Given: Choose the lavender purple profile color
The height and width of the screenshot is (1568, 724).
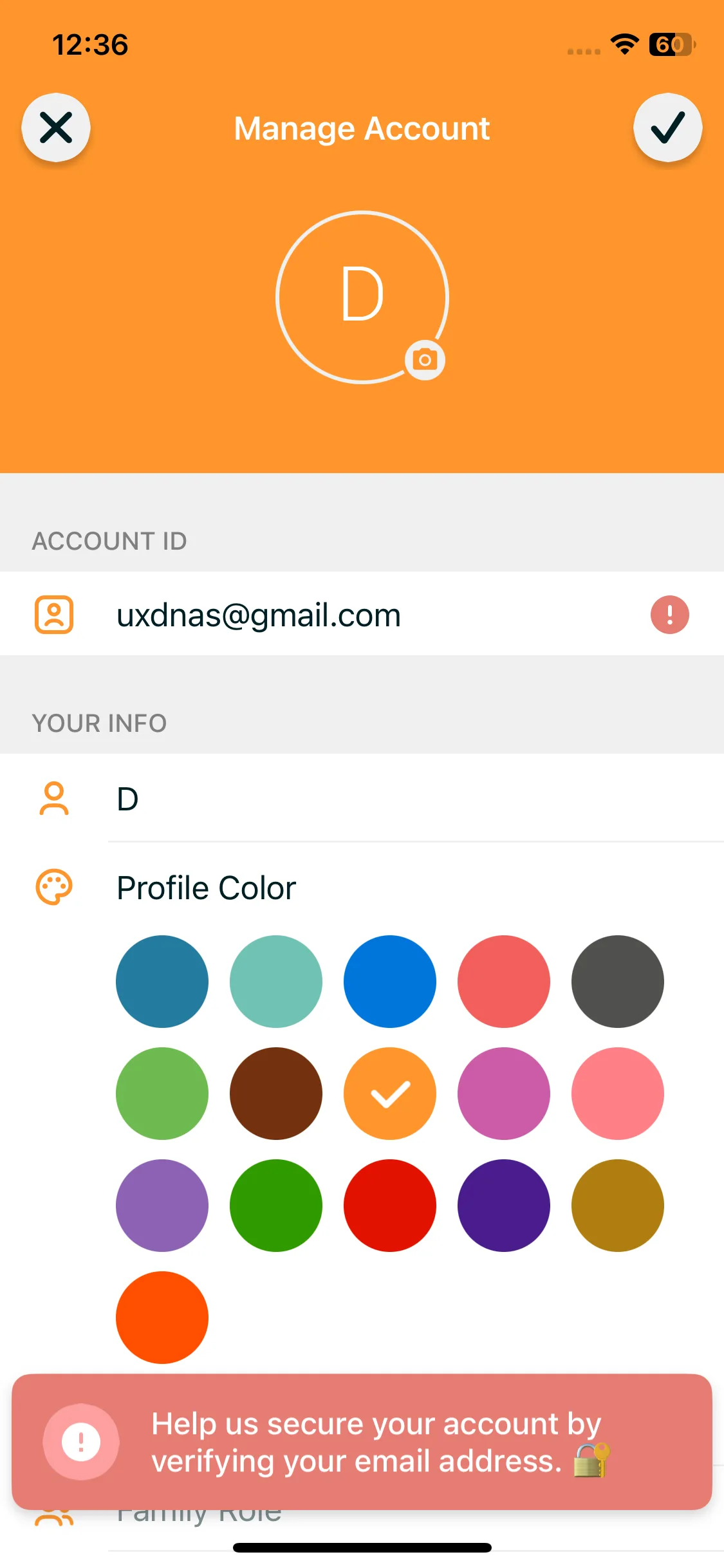Looking at the screenshot, I should pyautogui.click(x=162, y=1206).
